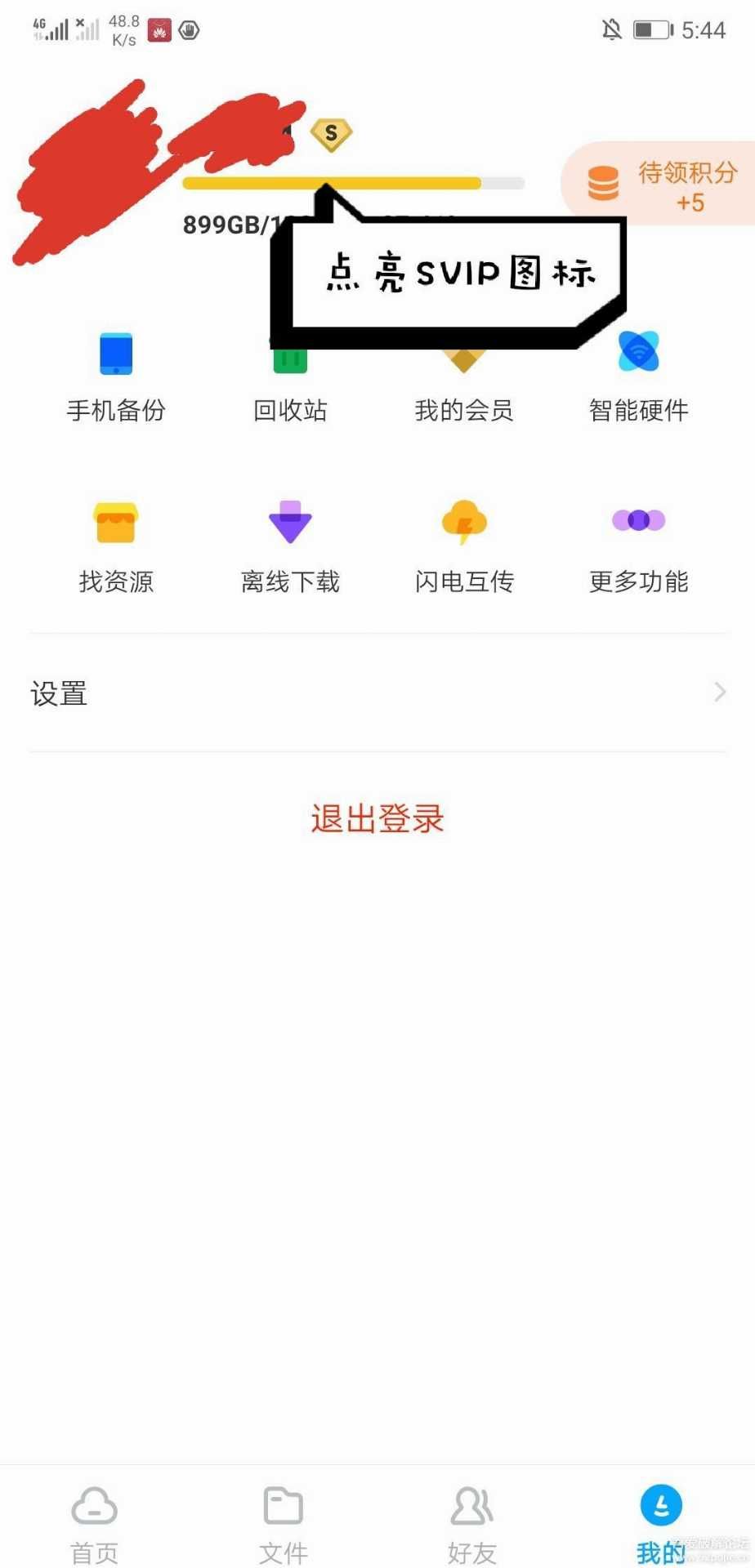Select the 我的 profile tab
Viewport: 755px width, 1568px height.
(661, 1524)
